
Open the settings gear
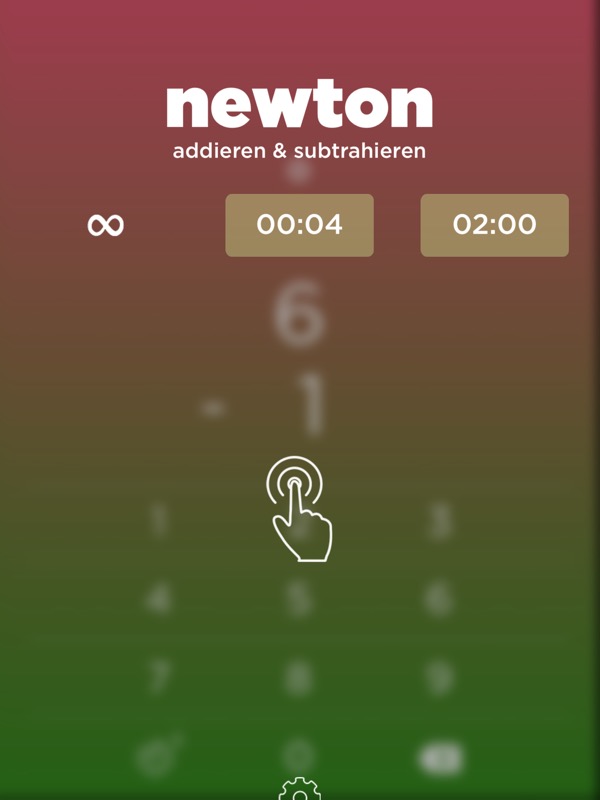point(299,790)
